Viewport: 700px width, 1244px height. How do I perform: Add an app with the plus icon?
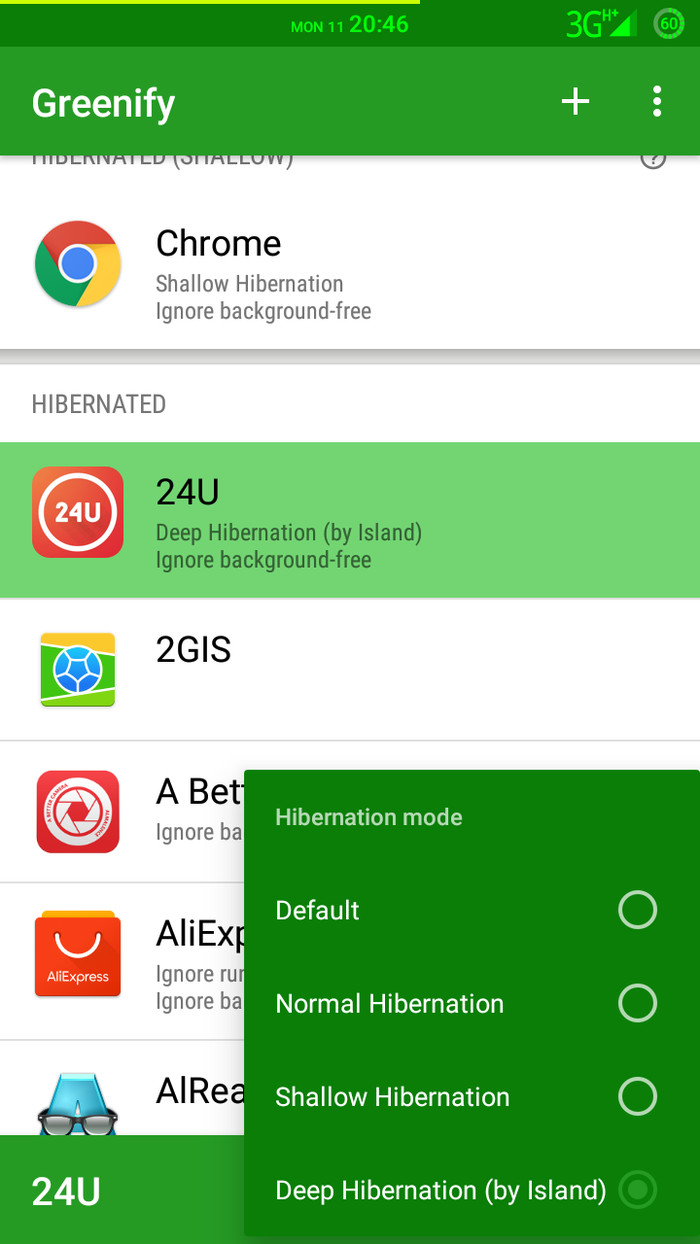575,101
